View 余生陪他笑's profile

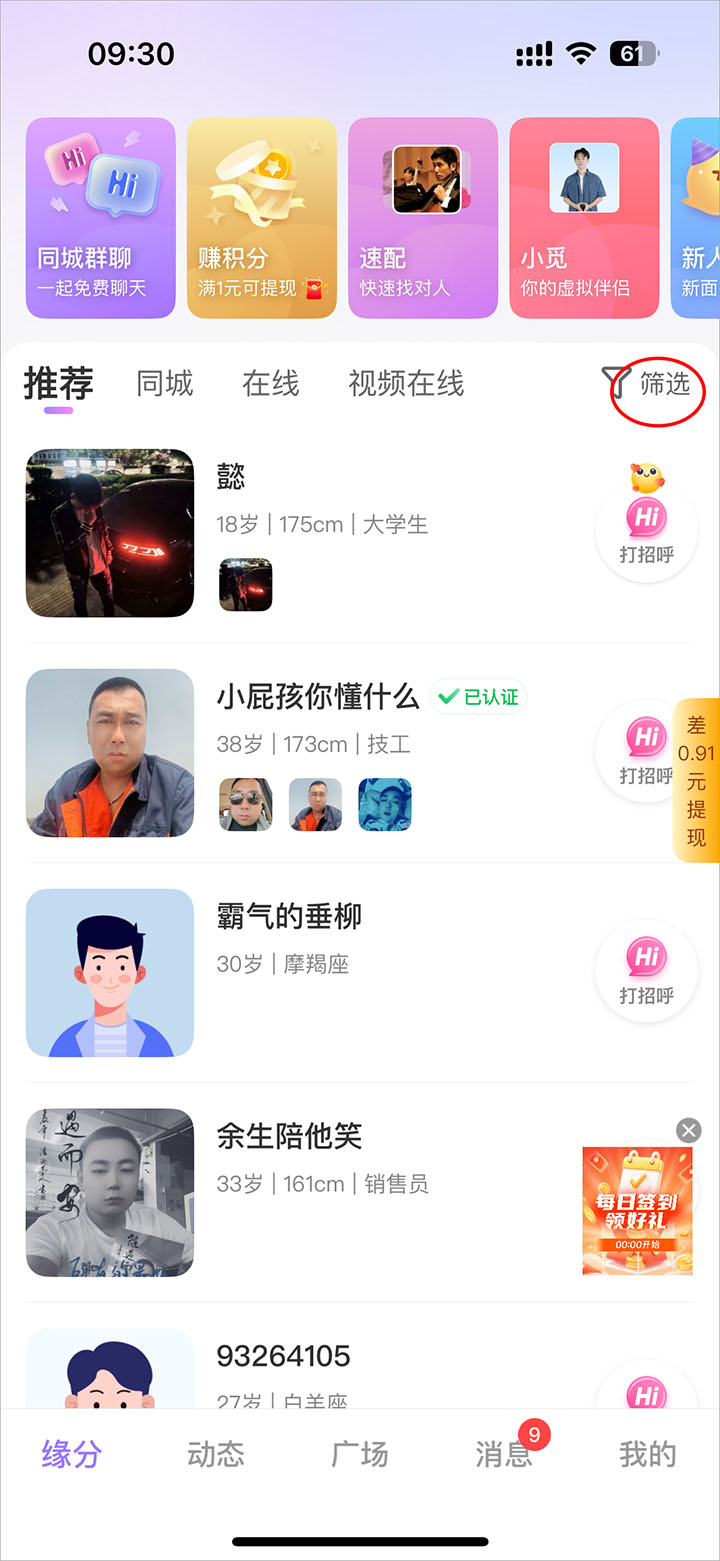289,1137
